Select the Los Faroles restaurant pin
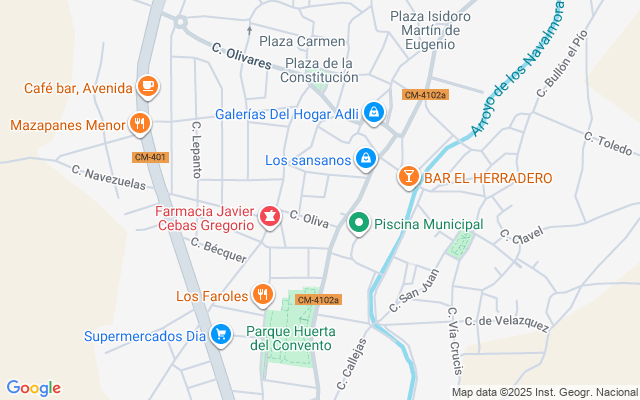Screen dimensions: 640x400 [262, 295]
